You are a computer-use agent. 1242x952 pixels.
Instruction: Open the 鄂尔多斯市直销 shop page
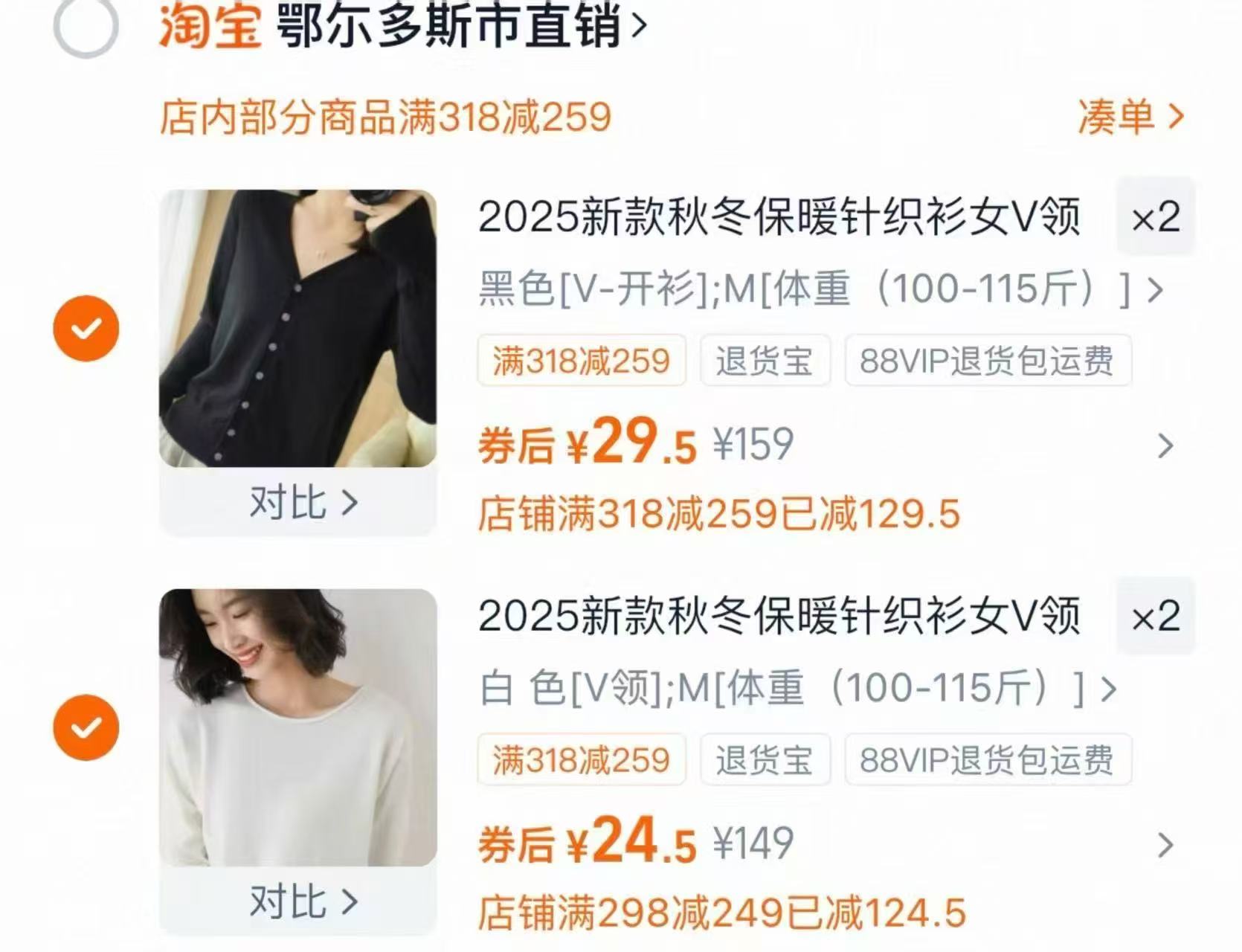tap(461, 26)
